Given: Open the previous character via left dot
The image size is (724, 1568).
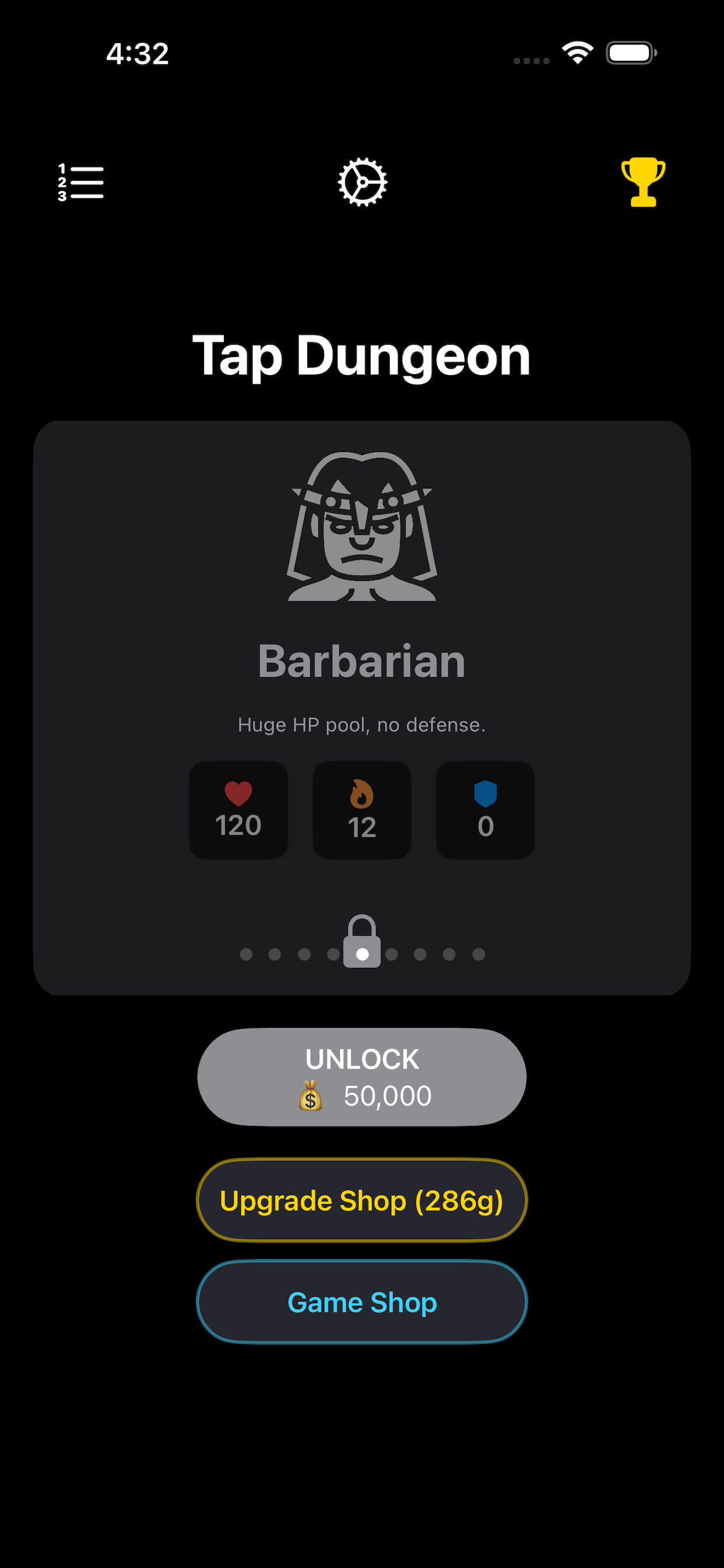Looking at the screenshot, I should click(332, 954).
